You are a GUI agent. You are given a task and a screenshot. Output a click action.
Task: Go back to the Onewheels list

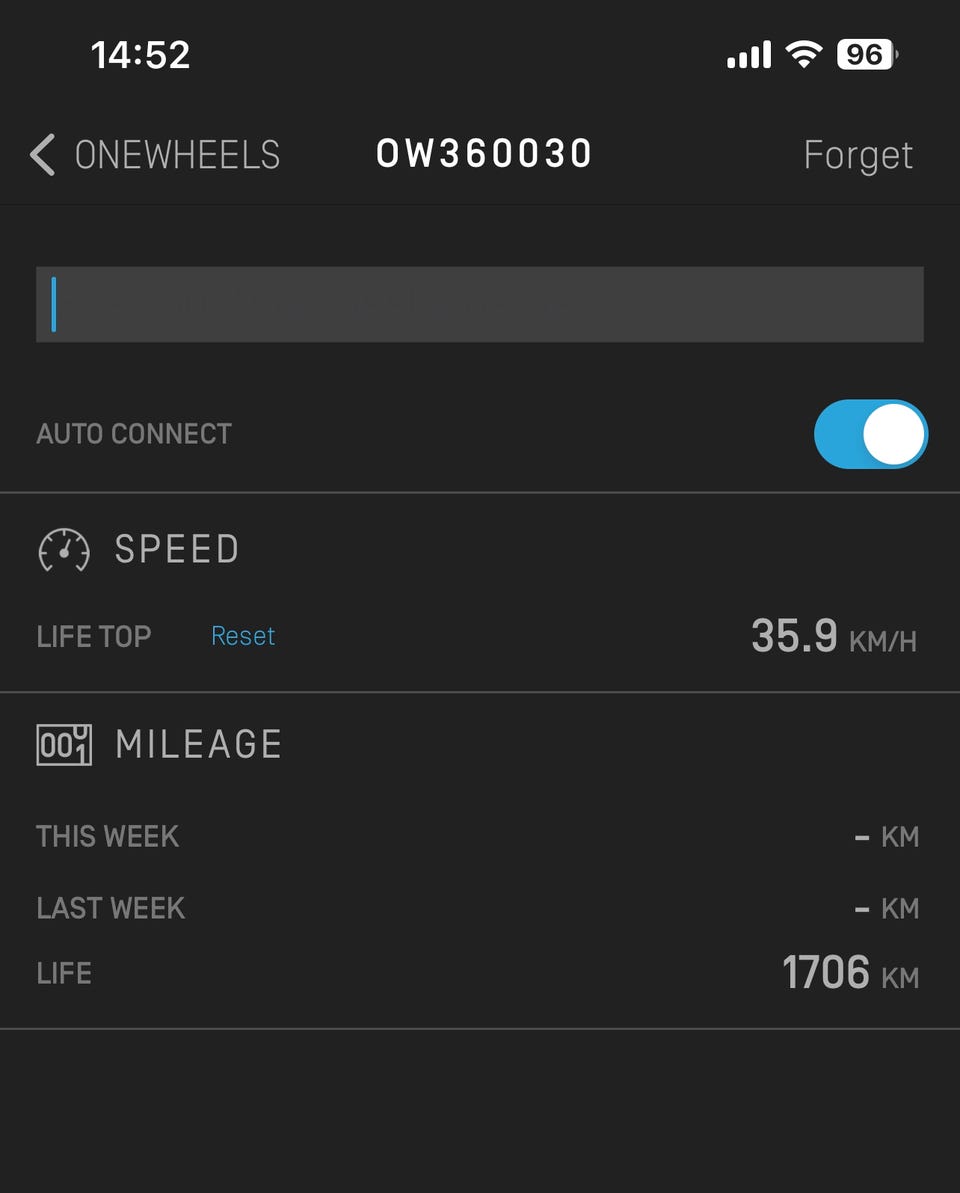point(155,155)
